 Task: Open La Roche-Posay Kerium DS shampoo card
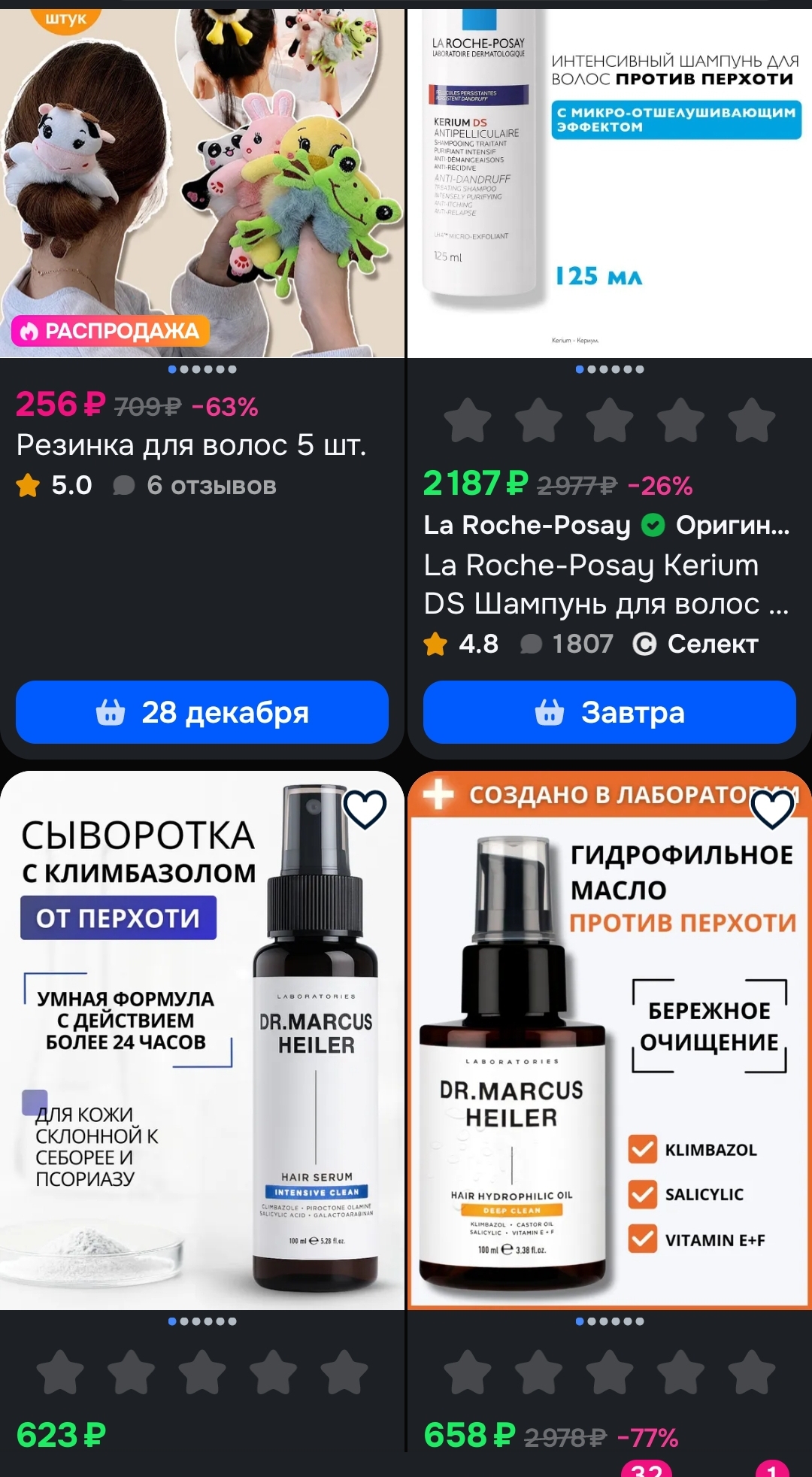click(x=605, y=584)
